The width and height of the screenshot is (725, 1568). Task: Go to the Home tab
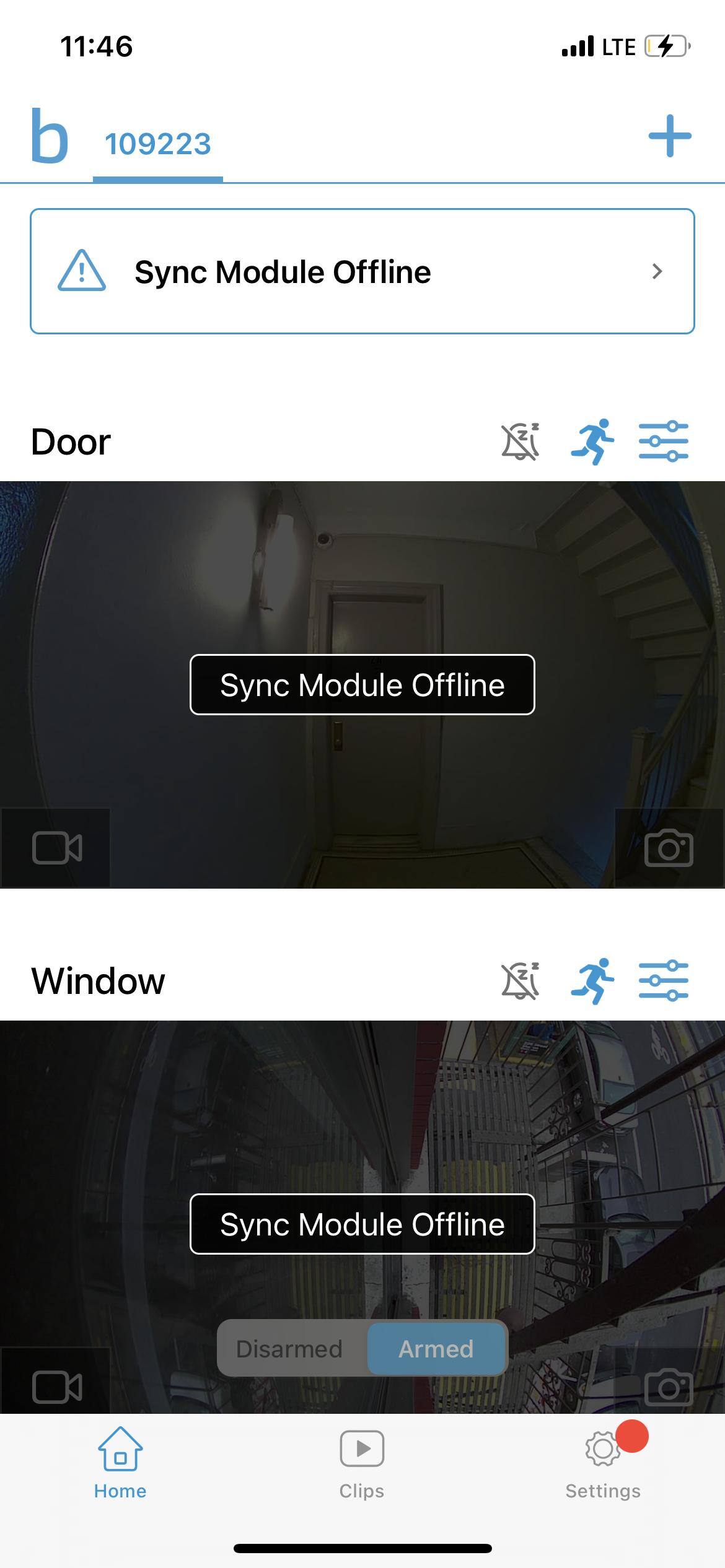[120, 1463]
